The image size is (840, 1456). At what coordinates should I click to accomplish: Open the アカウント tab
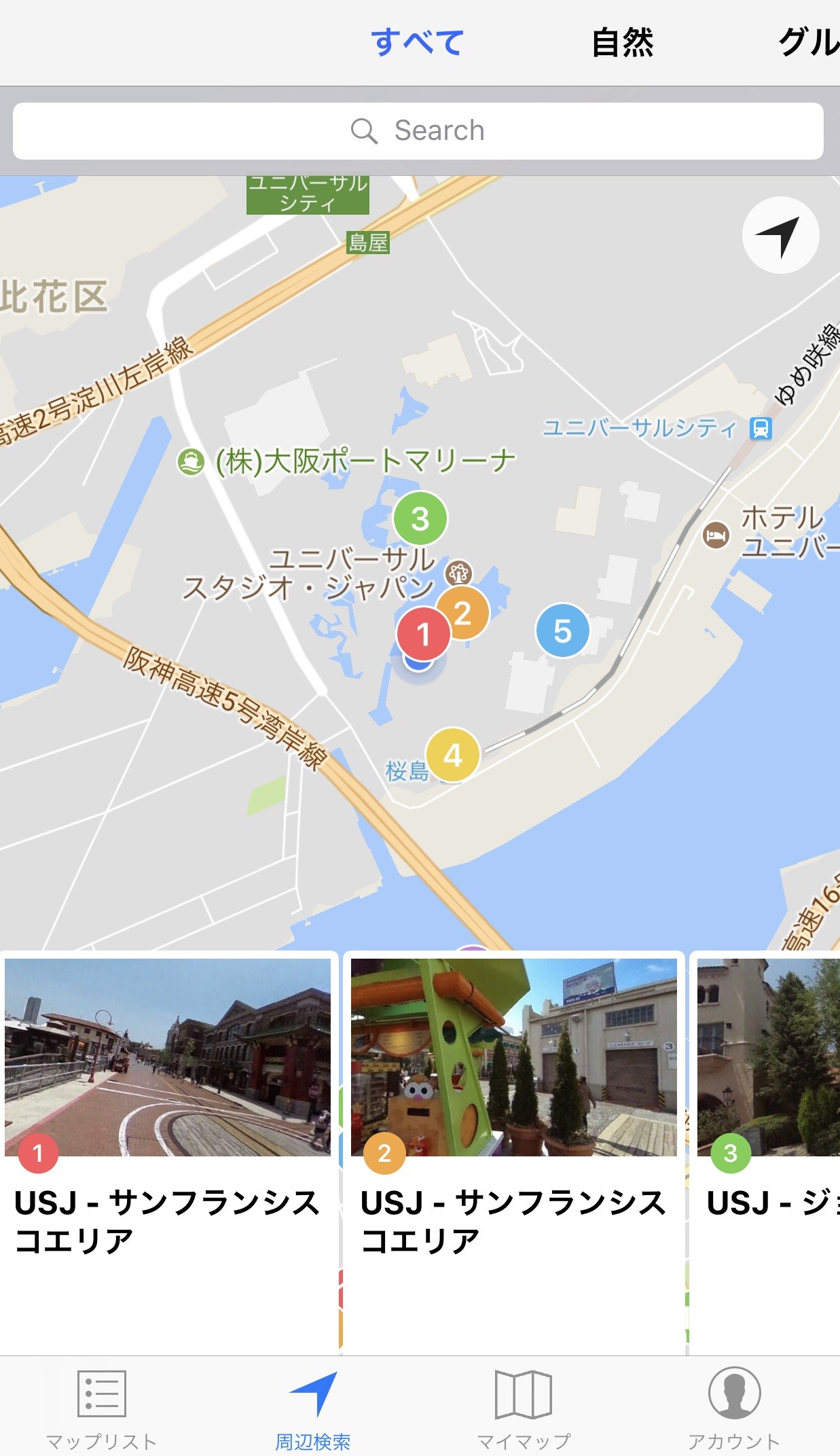(x=734, y=1408)
